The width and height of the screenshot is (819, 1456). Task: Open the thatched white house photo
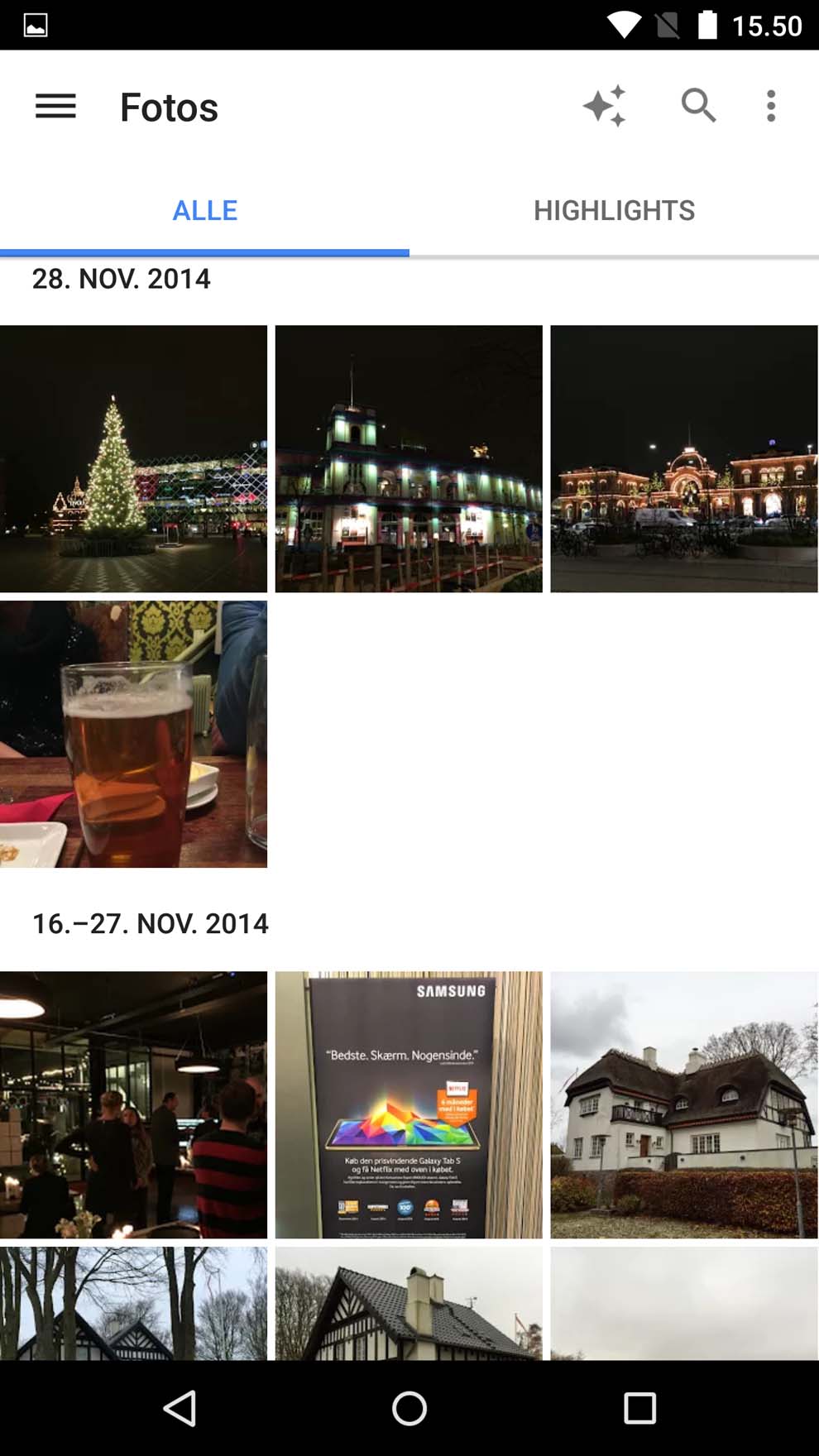point(684,1104)
